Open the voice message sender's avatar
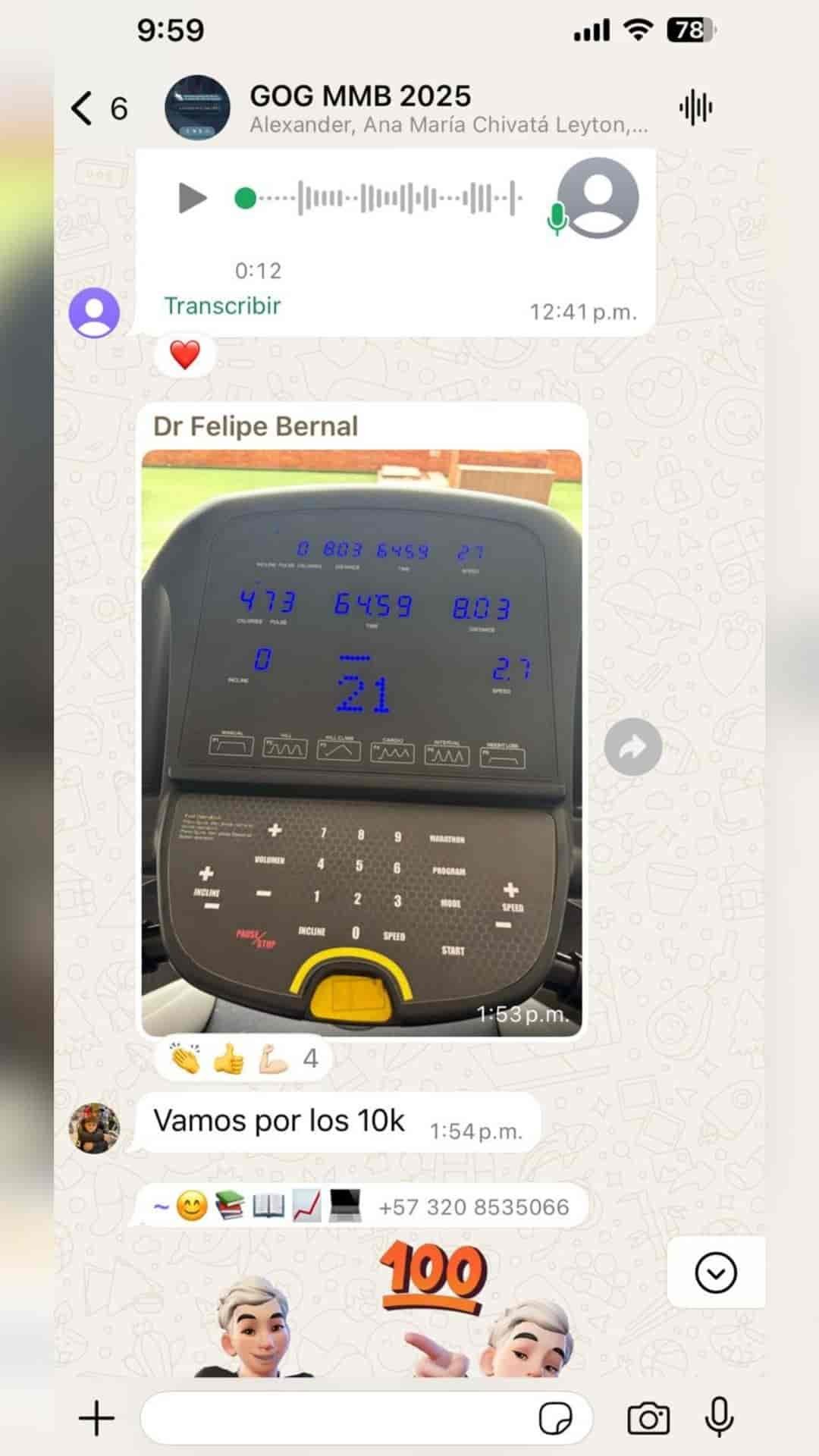Screen dimensions: 819x1456 pyautogui.click(x=94, y=312)
